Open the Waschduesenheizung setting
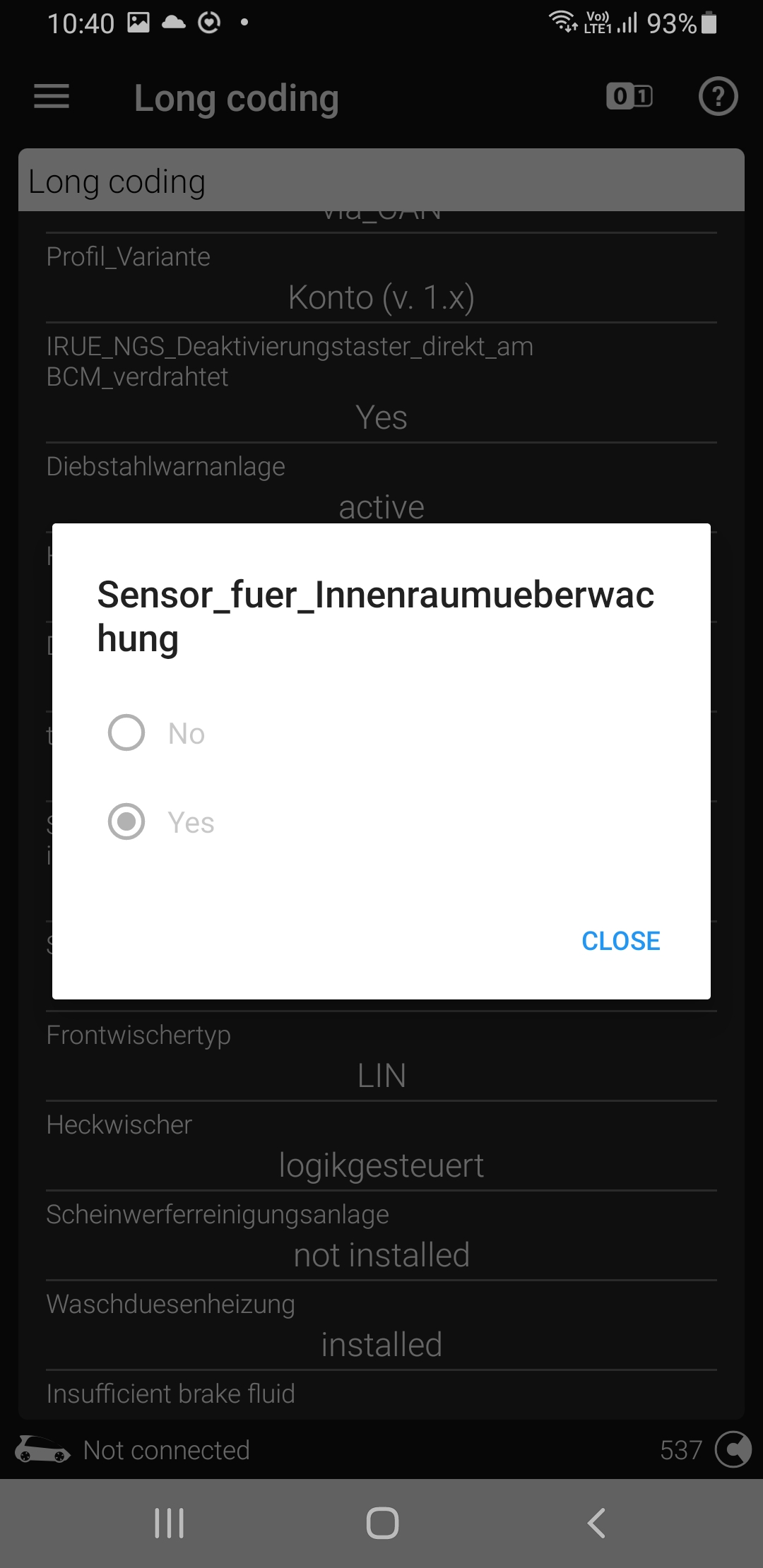The width and height of the screenshot is (763, 1568). [381, 1325]
